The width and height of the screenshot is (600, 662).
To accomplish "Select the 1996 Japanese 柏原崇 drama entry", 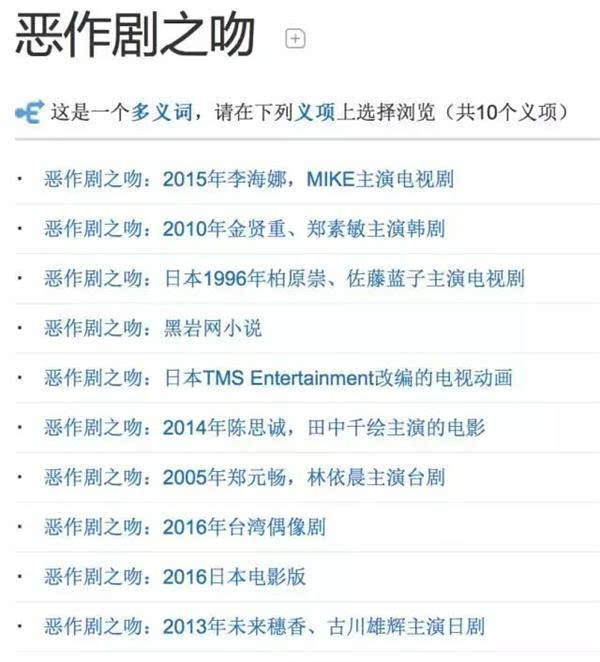I will point(283,279).
